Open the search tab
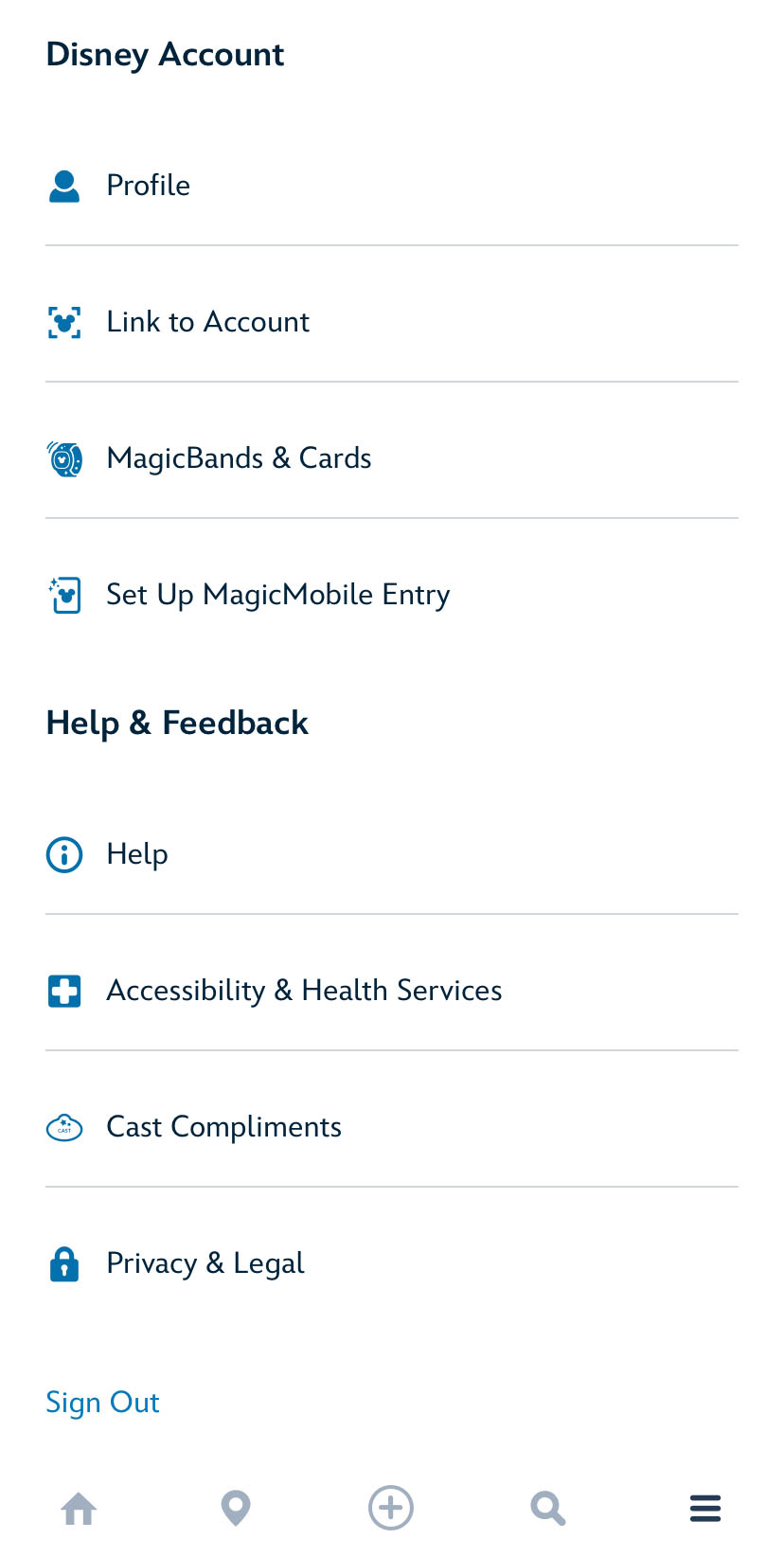 547,1508
